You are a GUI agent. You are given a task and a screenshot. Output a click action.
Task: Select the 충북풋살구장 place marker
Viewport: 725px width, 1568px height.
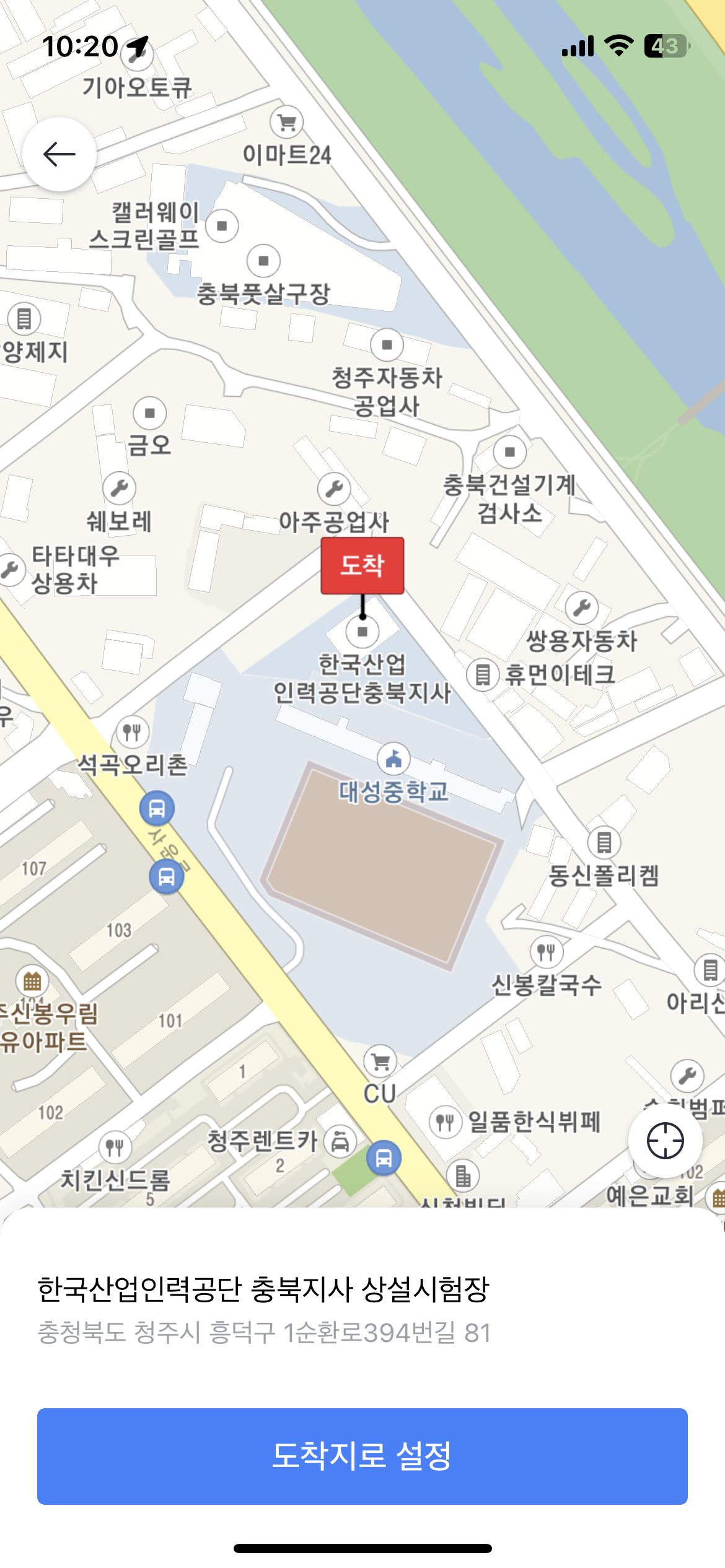pos(263,261)
